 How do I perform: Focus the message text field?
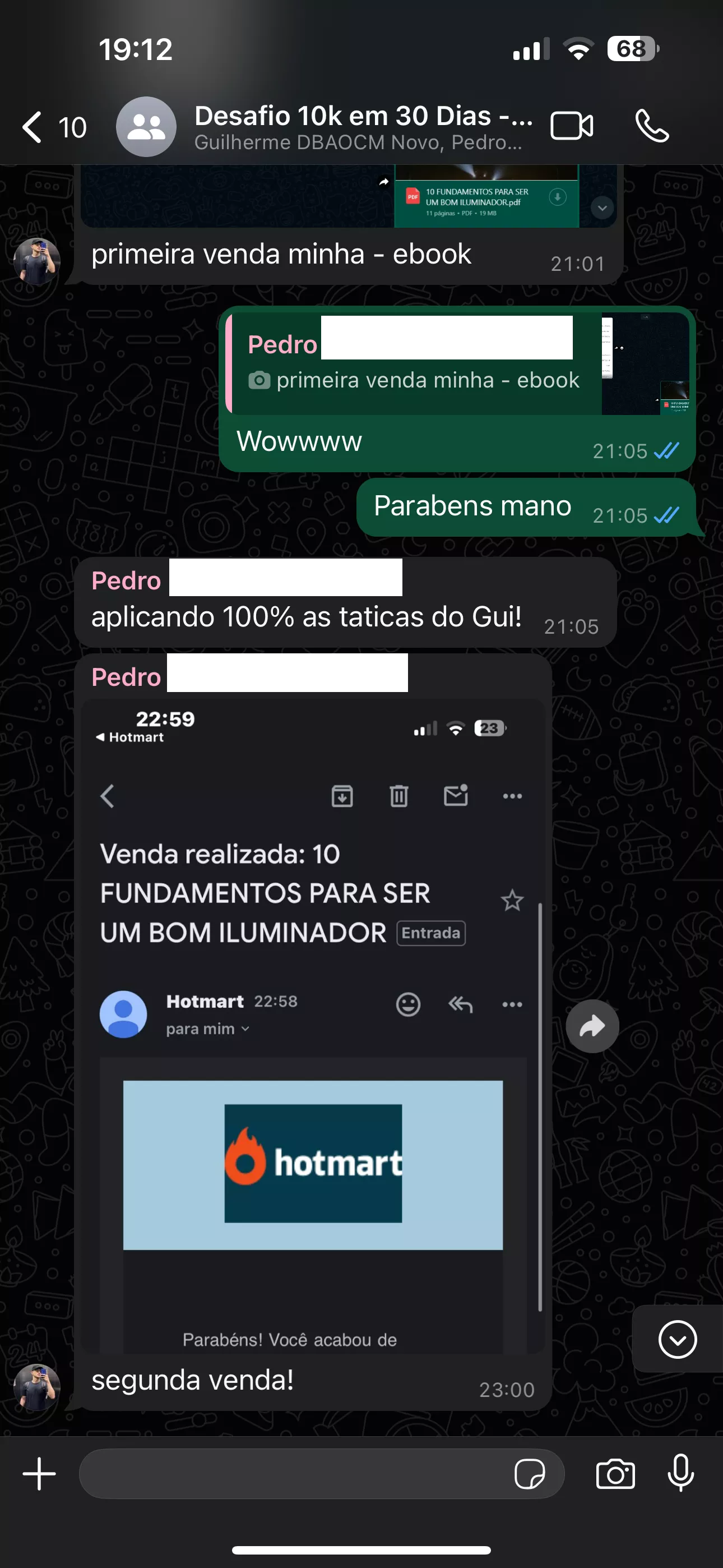(x=292, y=1474)
